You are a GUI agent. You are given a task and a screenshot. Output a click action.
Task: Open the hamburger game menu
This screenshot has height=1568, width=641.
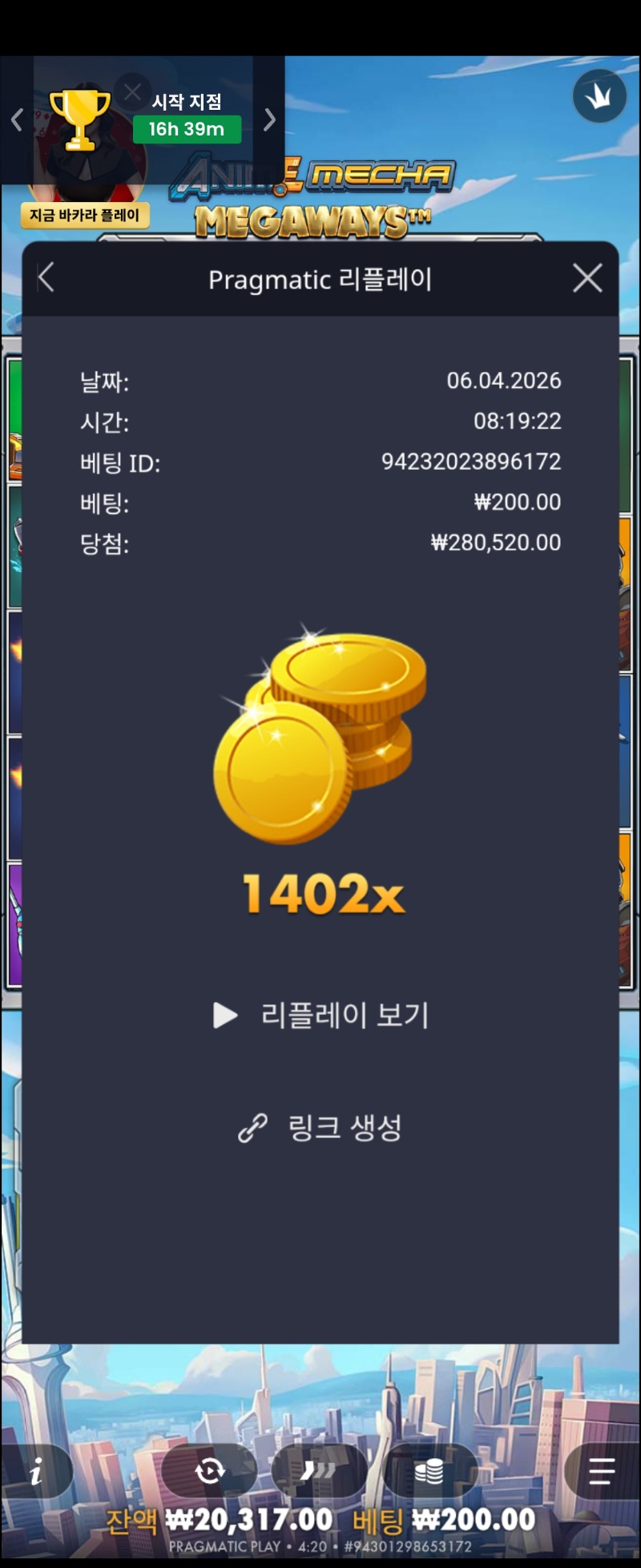[601, 1471]
